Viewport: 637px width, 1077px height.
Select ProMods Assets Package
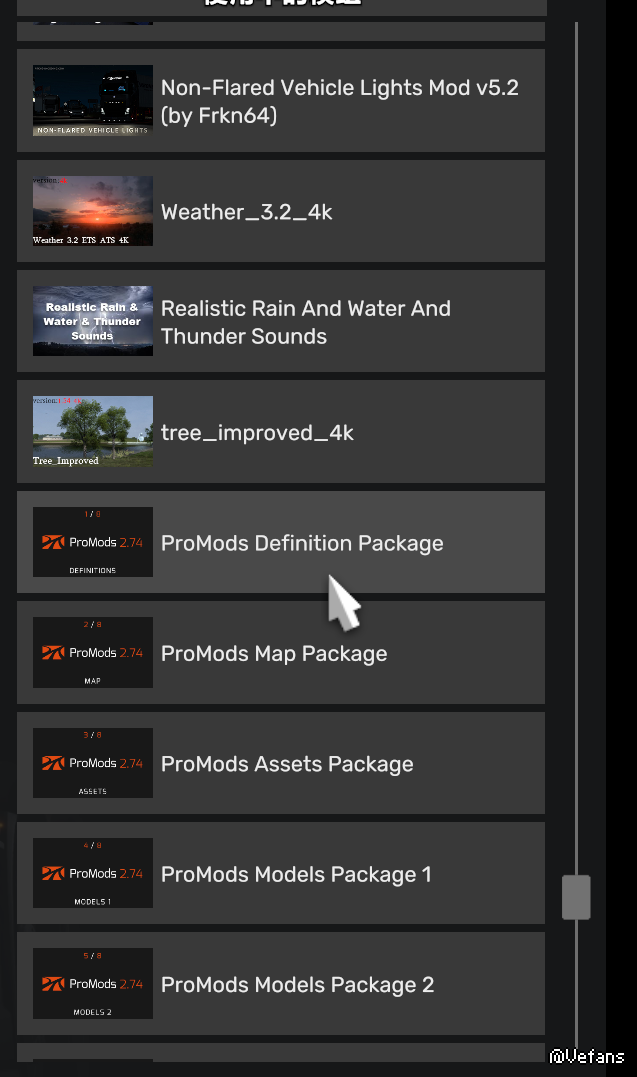click(280, 763)
